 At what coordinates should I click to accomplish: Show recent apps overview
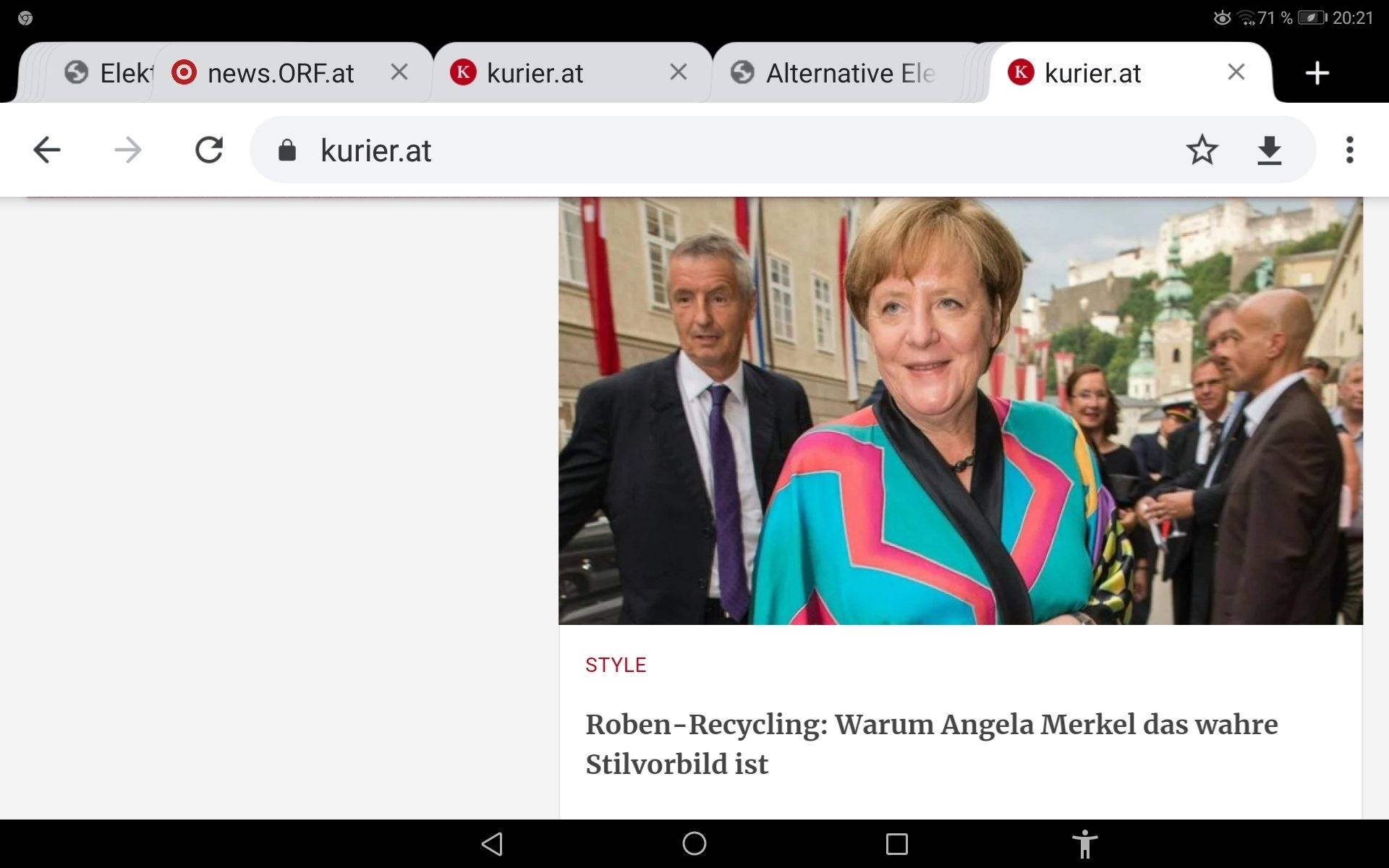[896, 843]
